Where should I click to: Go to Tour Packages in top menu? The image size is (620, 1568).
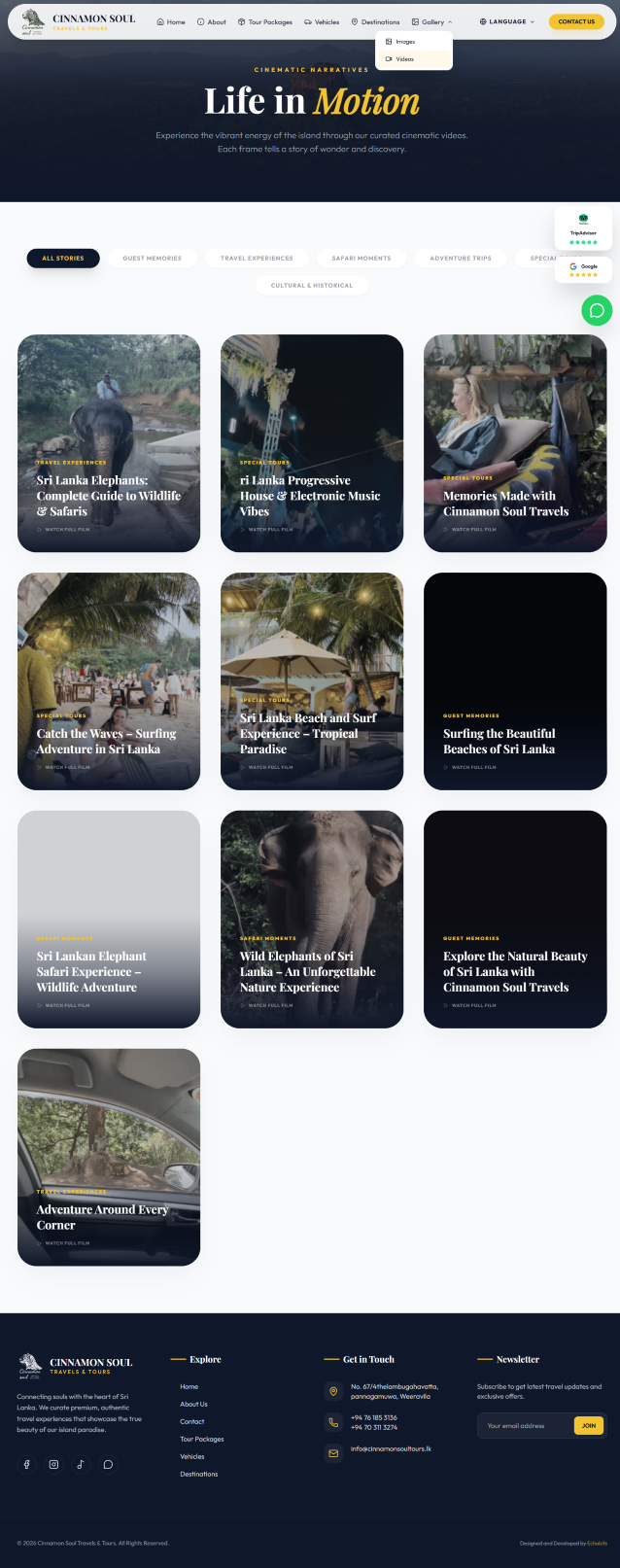tap(265, 21)
